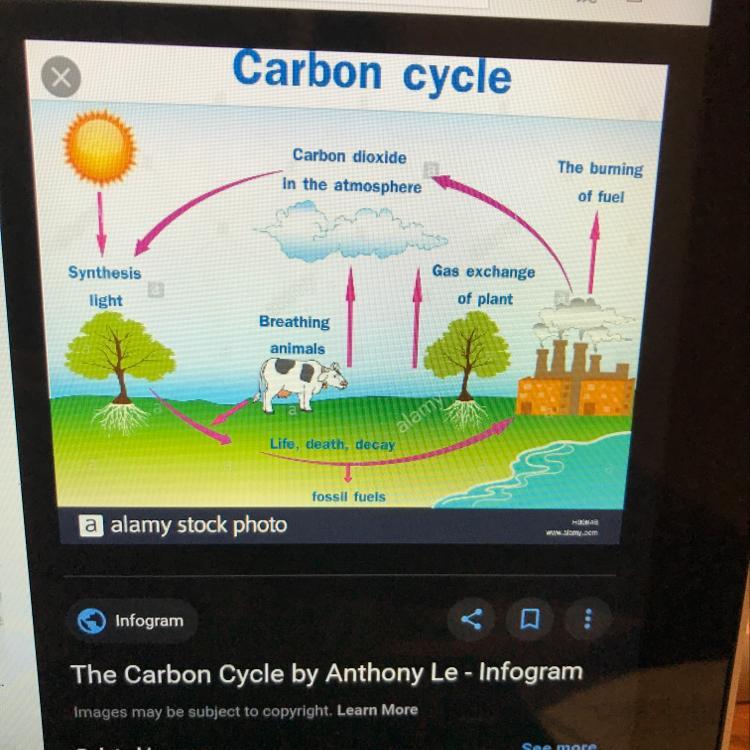The height and width of the screenshot is (750, 750).
Task: Close the image viewer
Action: click(x=62, y=78)
